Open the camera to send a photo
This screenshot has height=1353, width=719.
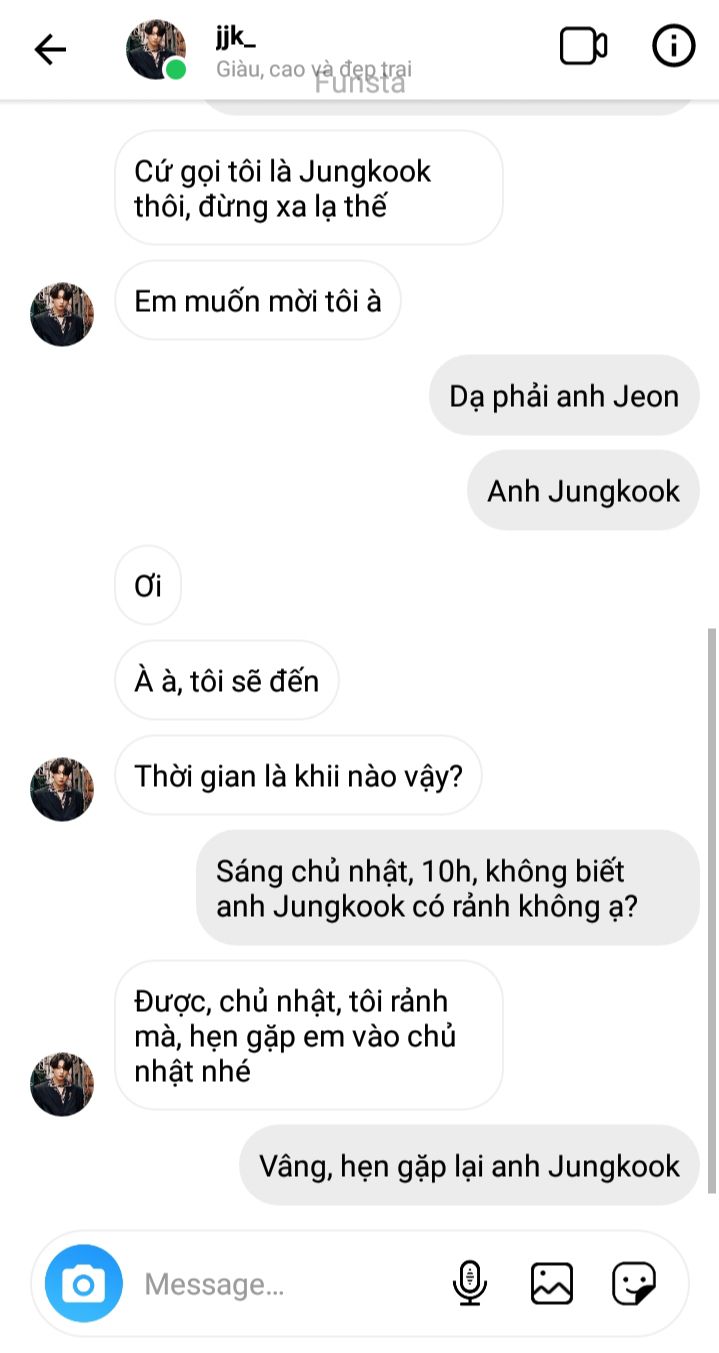pyautogui.click(x=84, y=1284)
